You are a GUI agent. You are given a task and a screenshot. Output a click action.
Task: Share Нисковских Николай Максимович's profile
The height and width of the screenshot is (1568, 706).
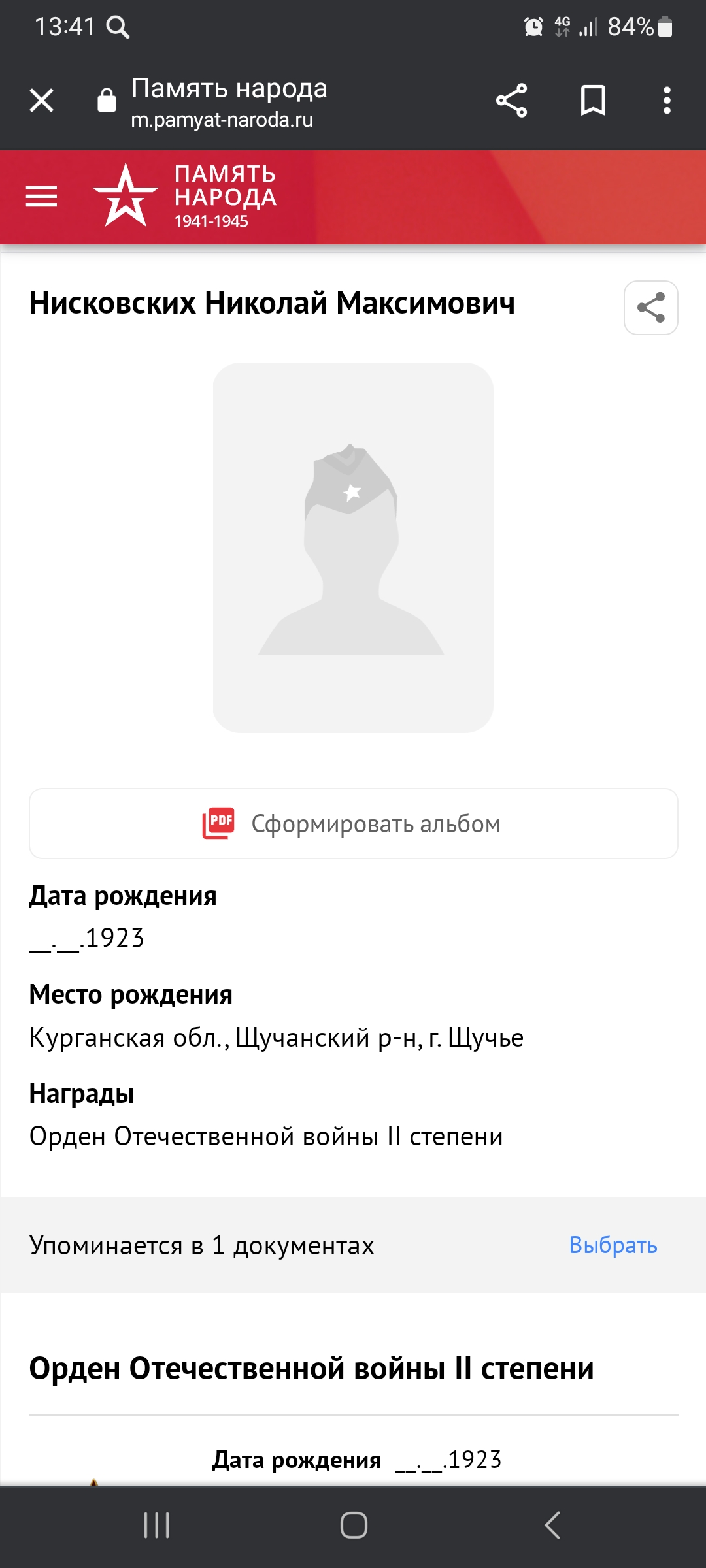[650, 308]
